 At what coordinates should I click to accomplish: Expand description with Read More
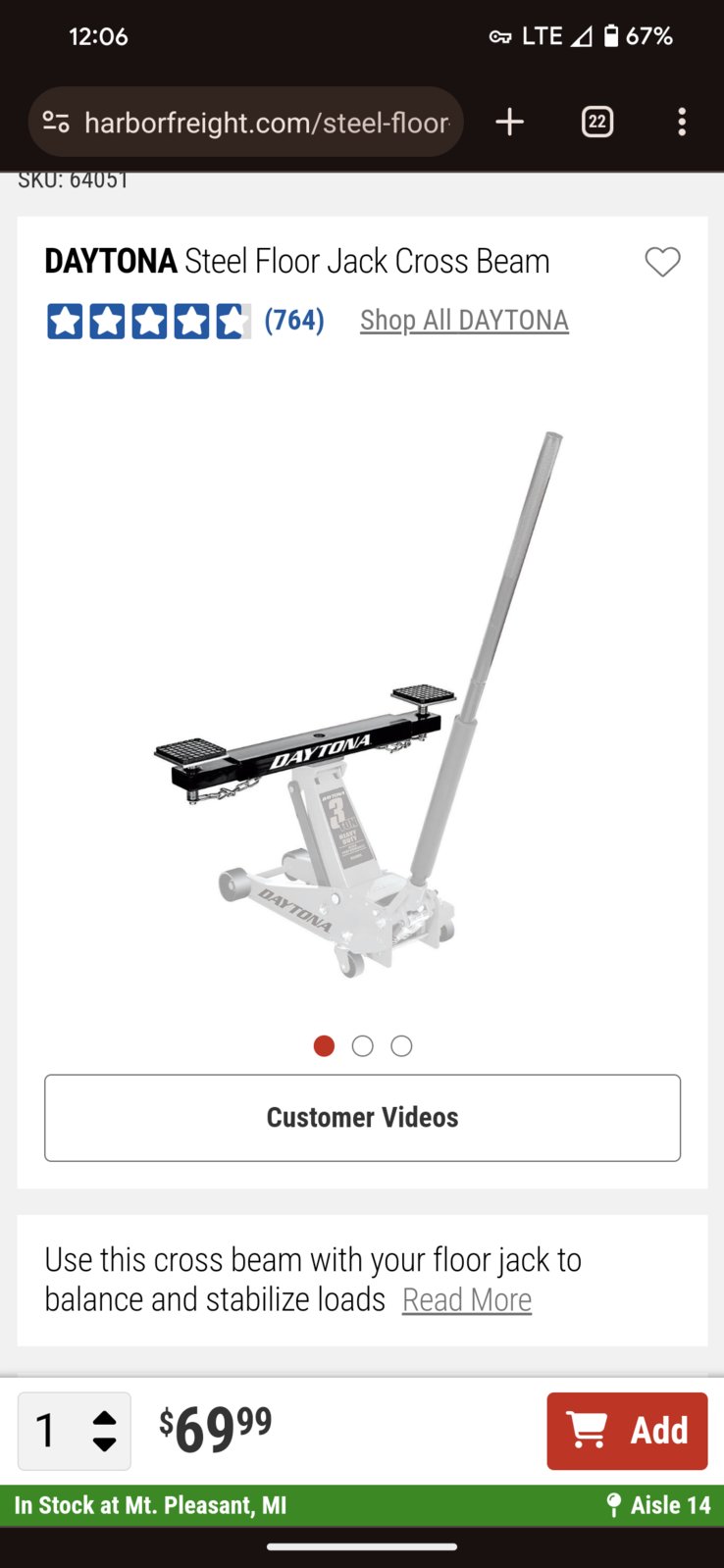[x=467, y=1299]
